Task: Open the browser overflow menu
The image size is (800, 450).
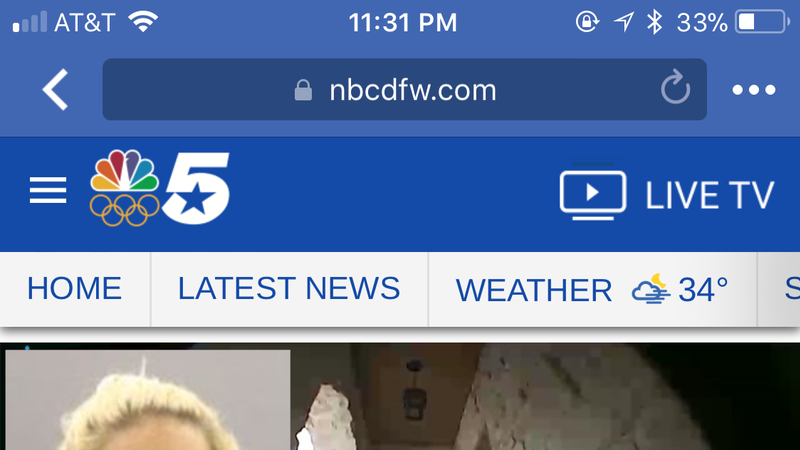Action: click(753, 90)
